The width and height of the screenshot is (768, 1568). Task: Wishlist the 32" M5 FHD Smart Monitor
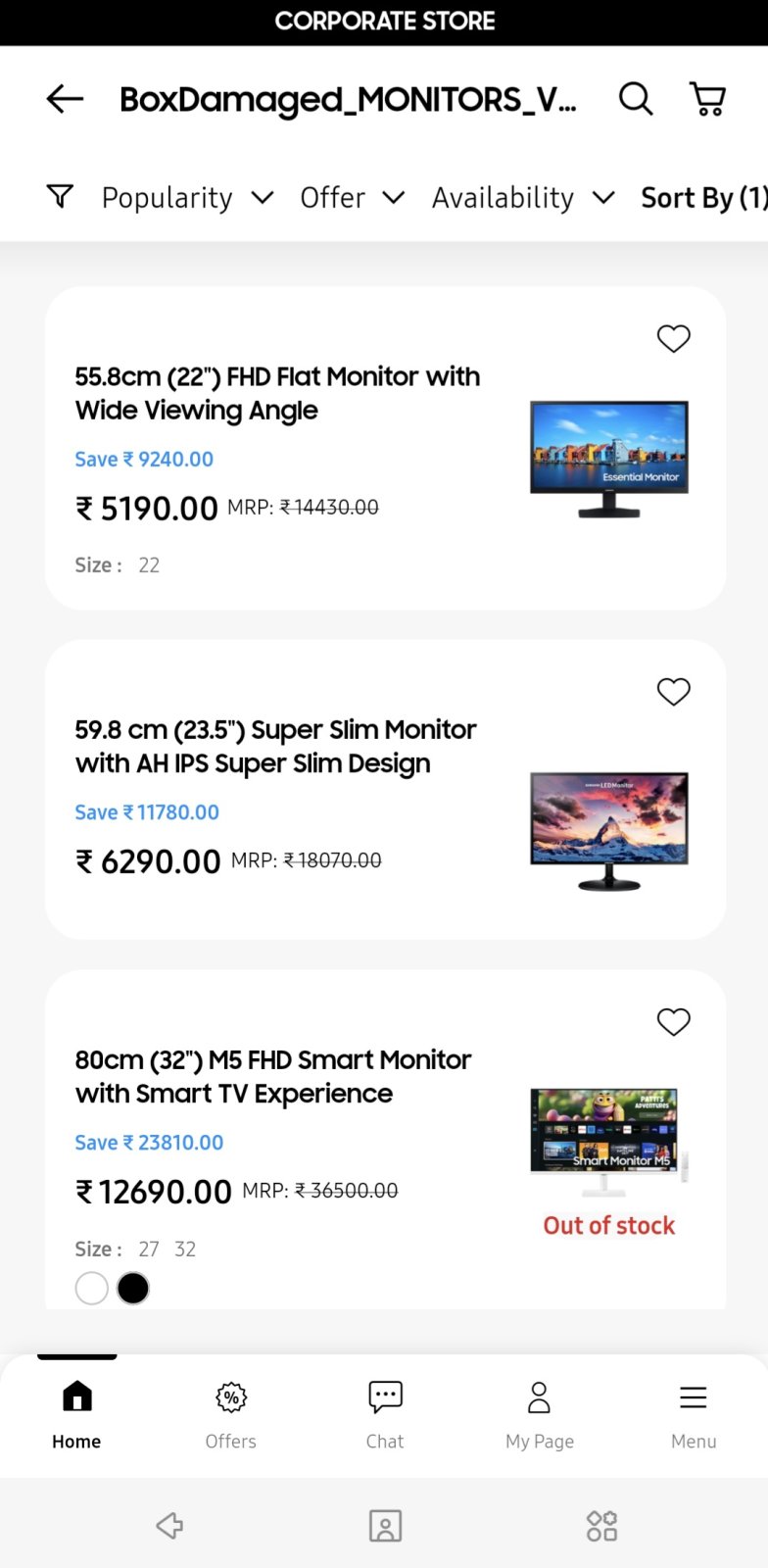click(674, 1022)
